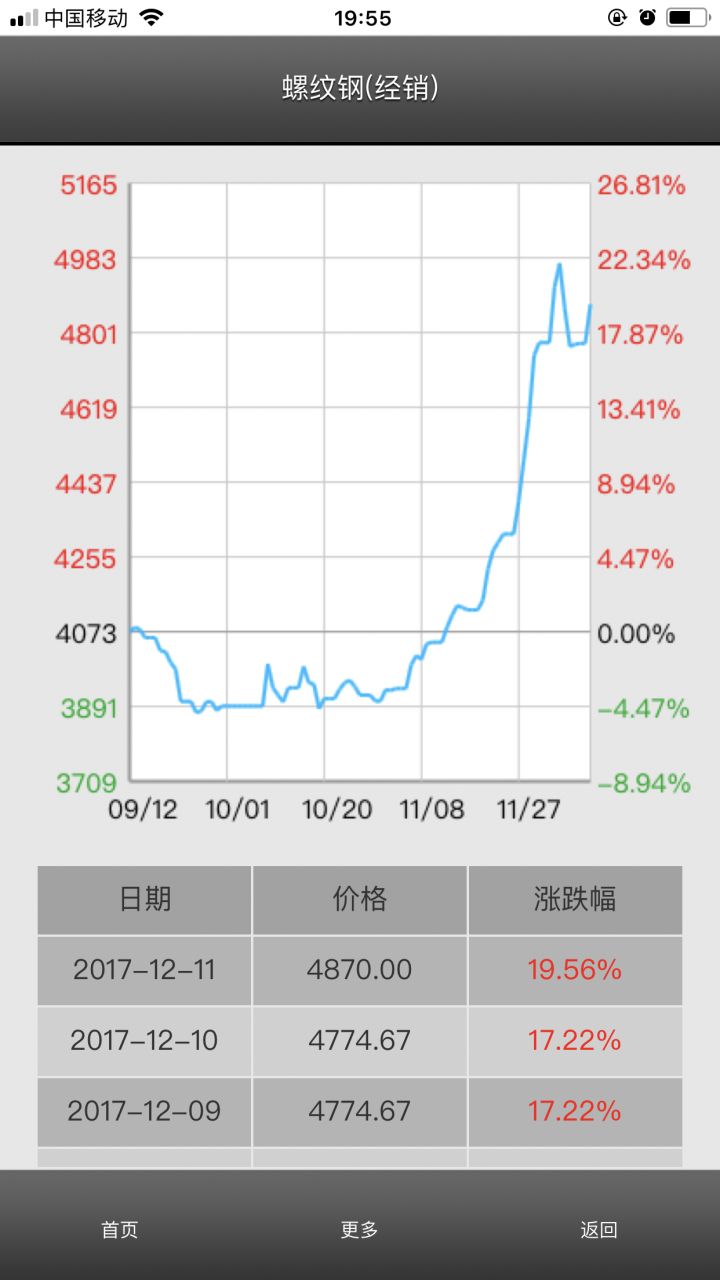Go to the 首页 home tab
720x1280 pixels.
(x=120, y=1230)
